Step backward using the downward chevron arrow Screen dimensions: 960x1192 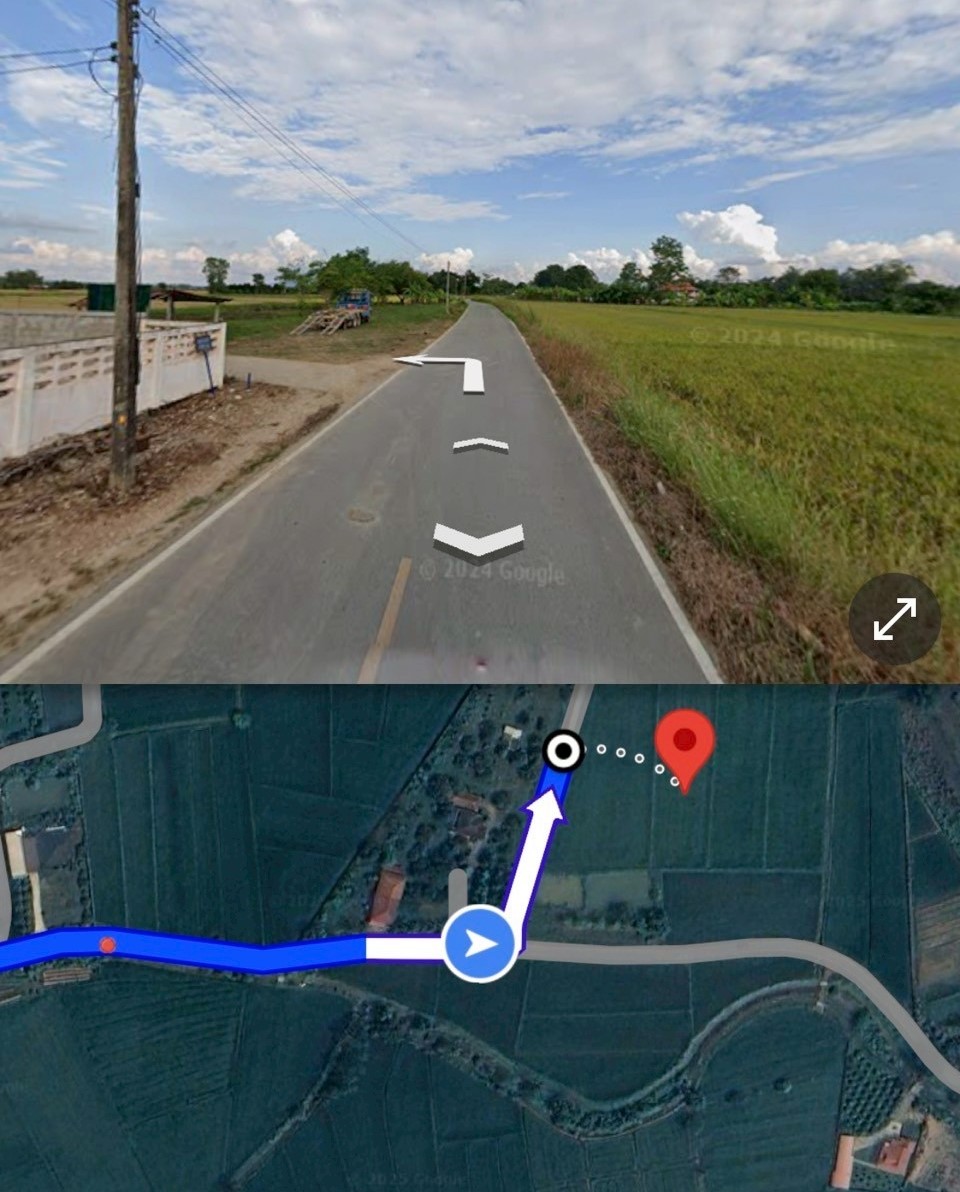pyautogui.click(x=479, y=540)
